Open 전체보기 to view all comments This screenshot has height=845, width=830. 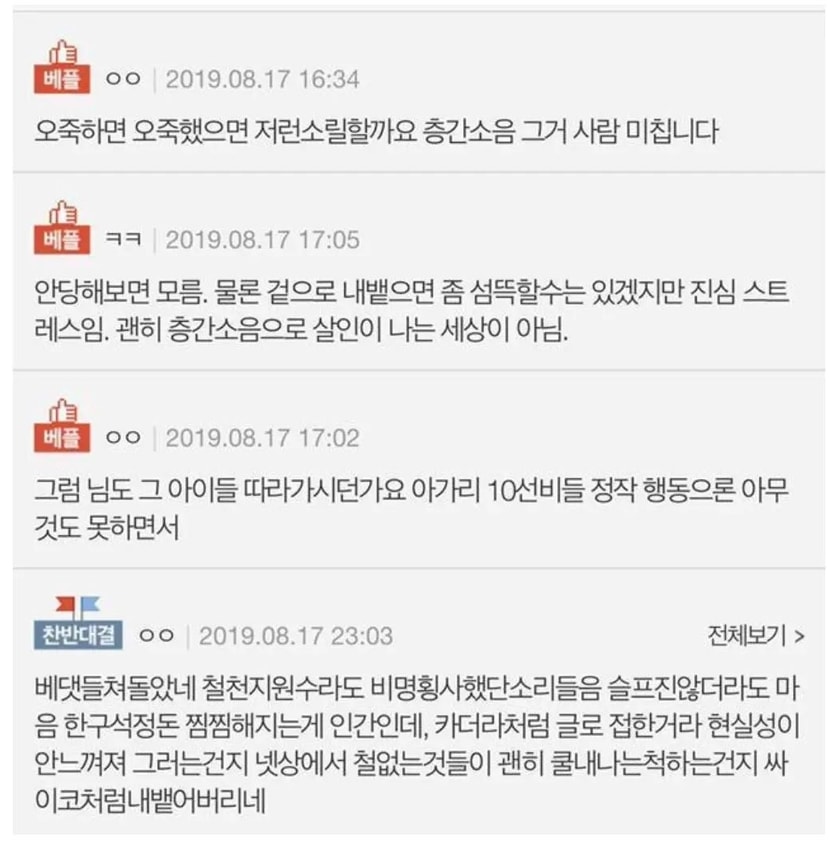pyautogui.click(x=756, y=636)
